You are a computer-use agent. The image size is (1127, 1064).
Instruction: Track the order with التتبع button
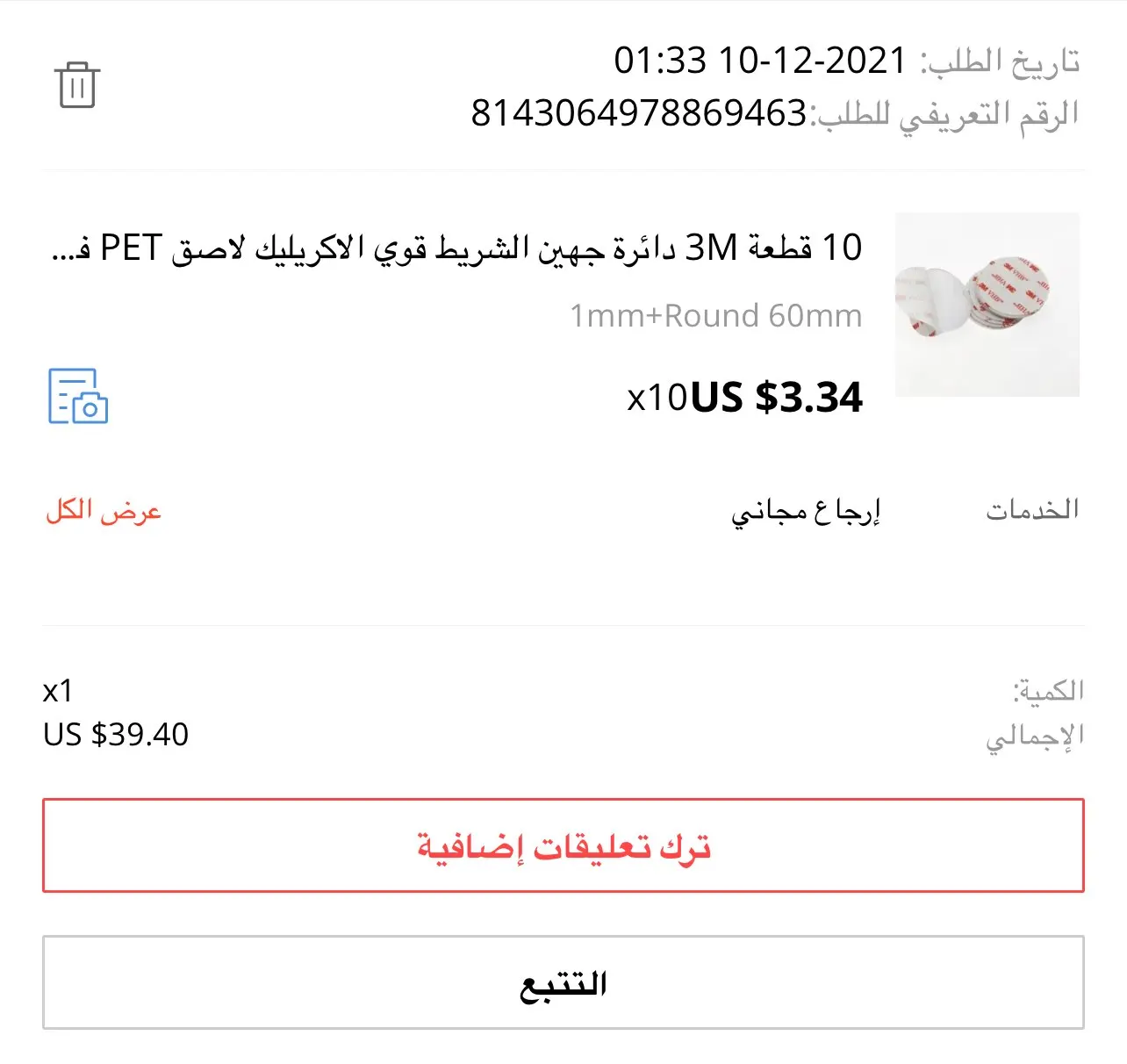point(563,982)
